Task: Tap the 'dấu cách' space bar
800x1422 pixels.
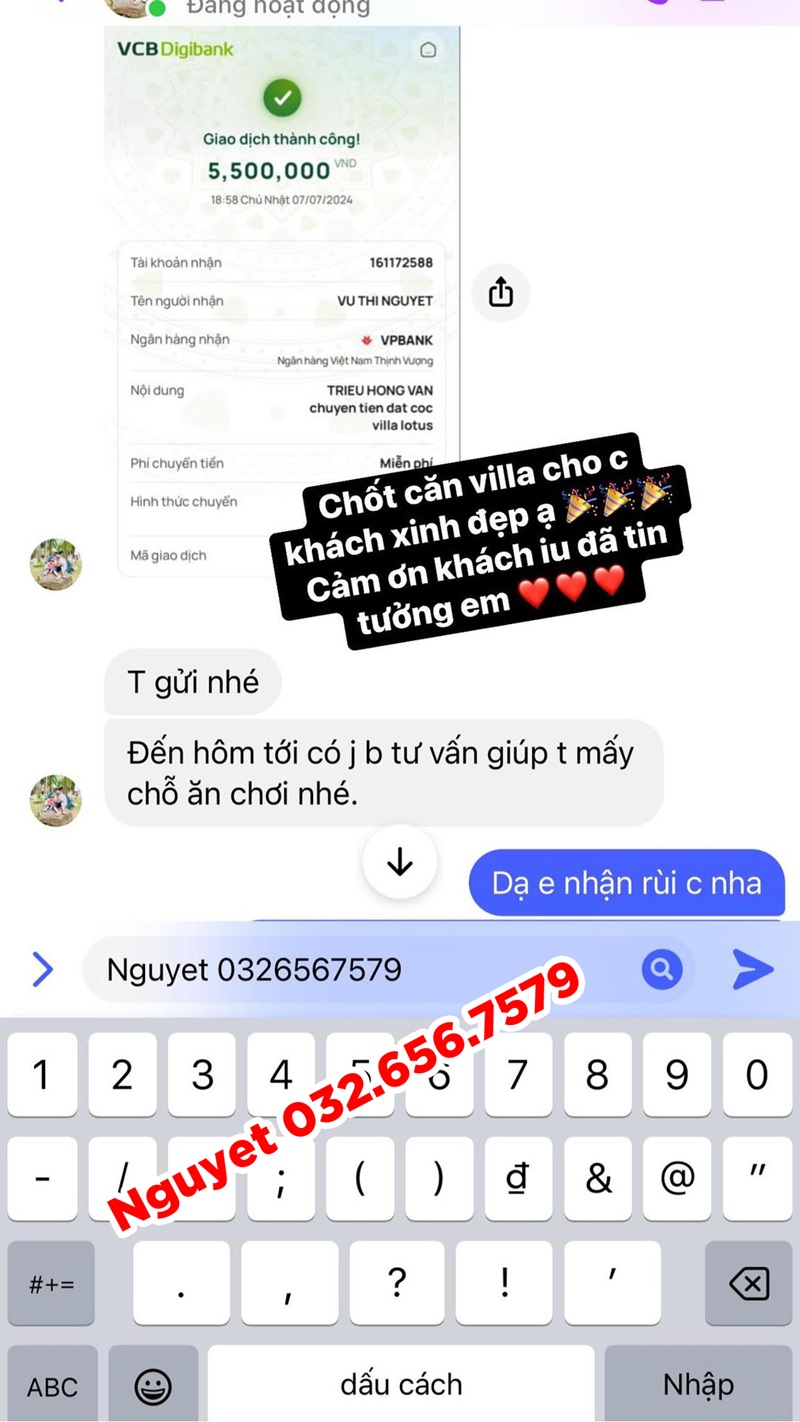Action: (x=401, y=1384)
